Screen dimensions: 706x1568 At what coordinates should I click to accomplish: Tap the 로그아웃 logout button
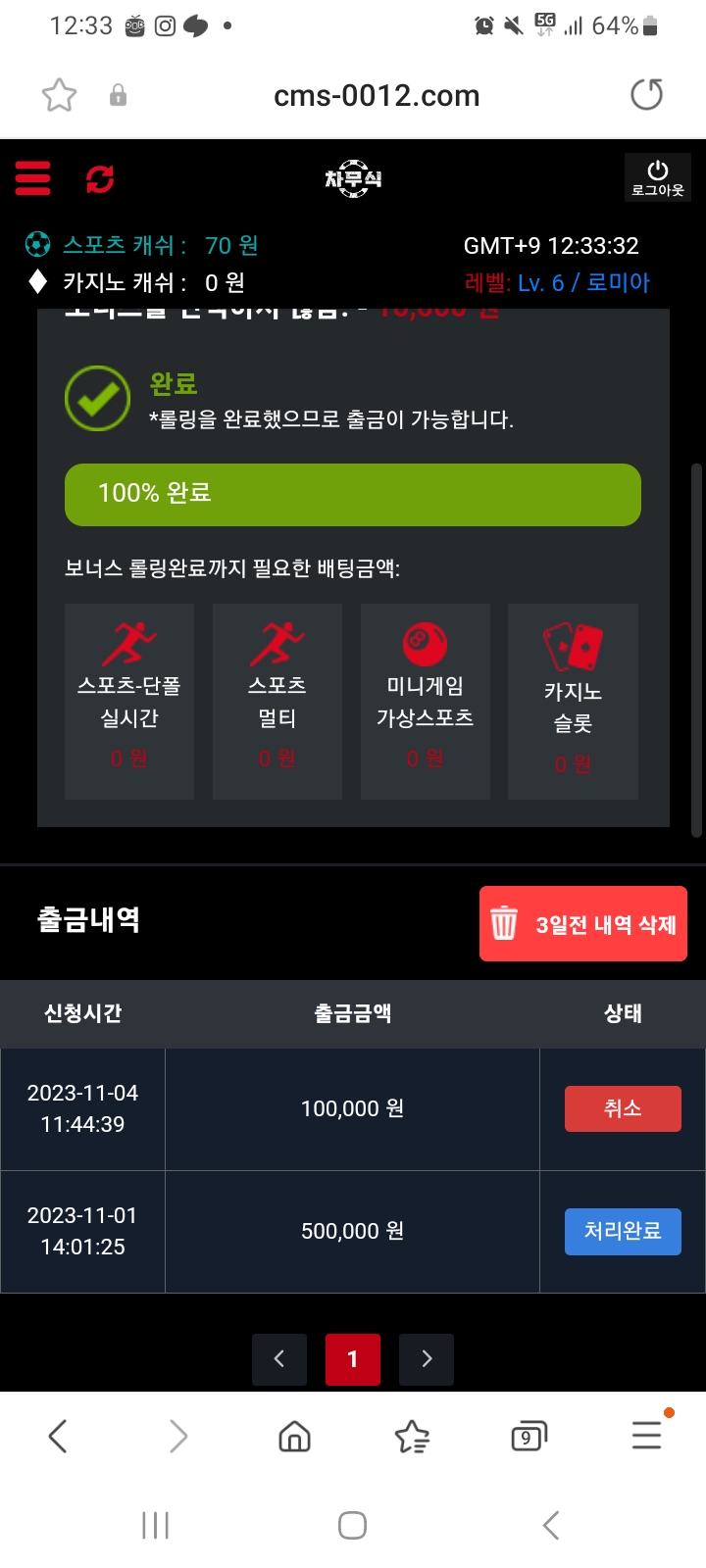pyautogui.click(x=657, y=177)
